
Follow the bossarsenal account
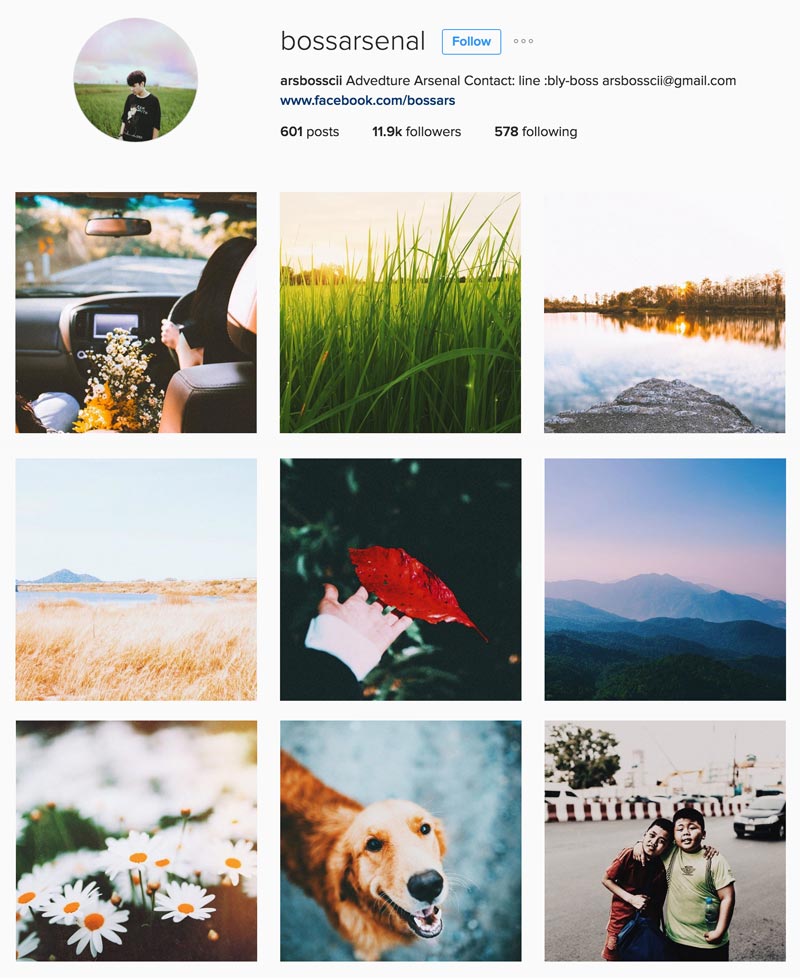pyautogui.click(x=471, y=42)
